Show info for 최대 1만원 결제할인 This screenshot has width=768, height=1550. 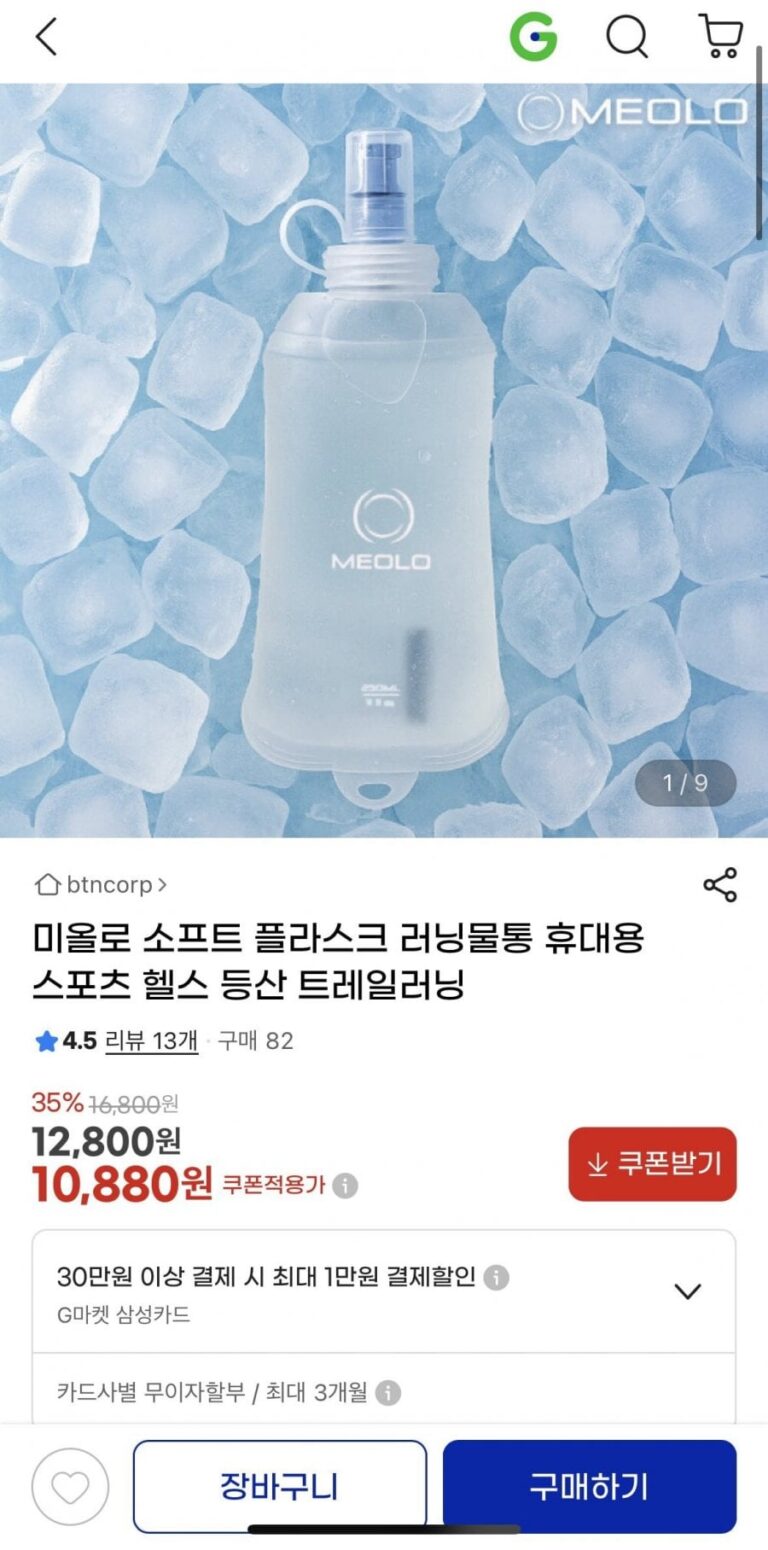[496, 1277]
